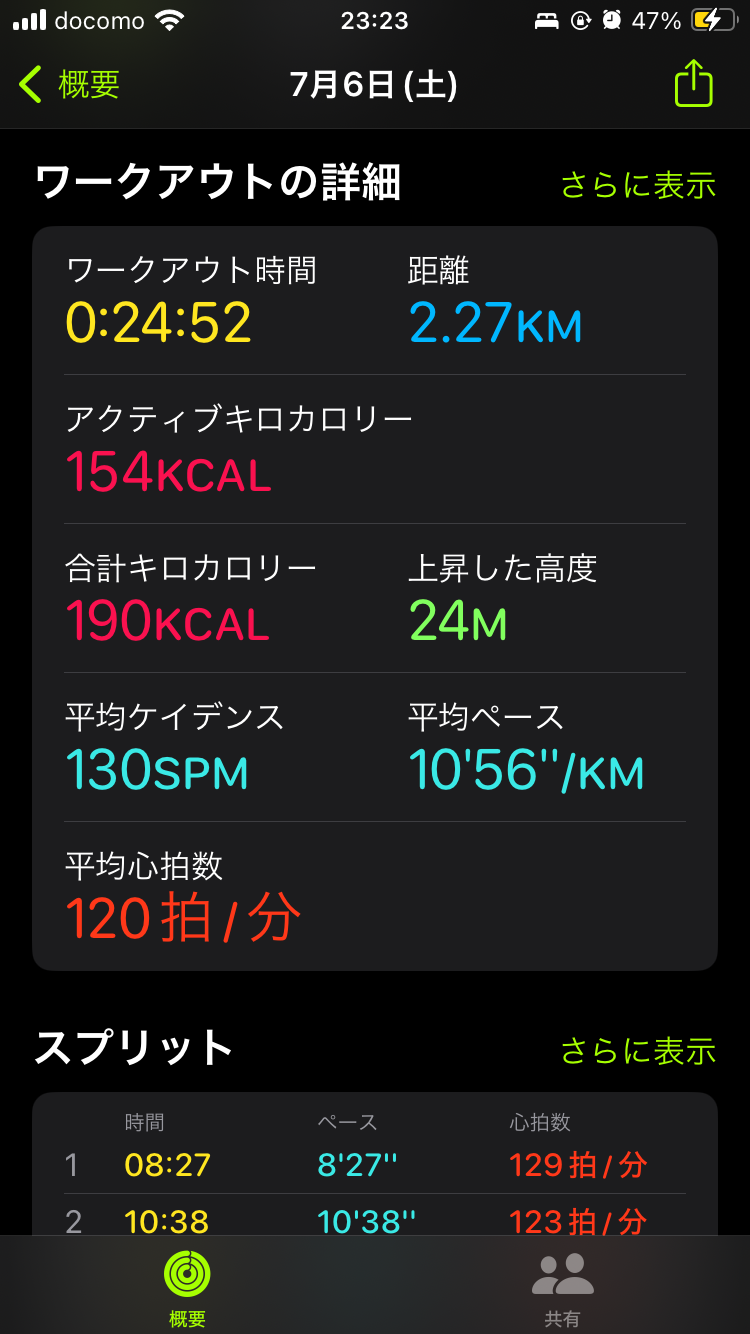Switch to the 共有 tab
Screen dimensions: 750x1334
tap(562, 1289)
